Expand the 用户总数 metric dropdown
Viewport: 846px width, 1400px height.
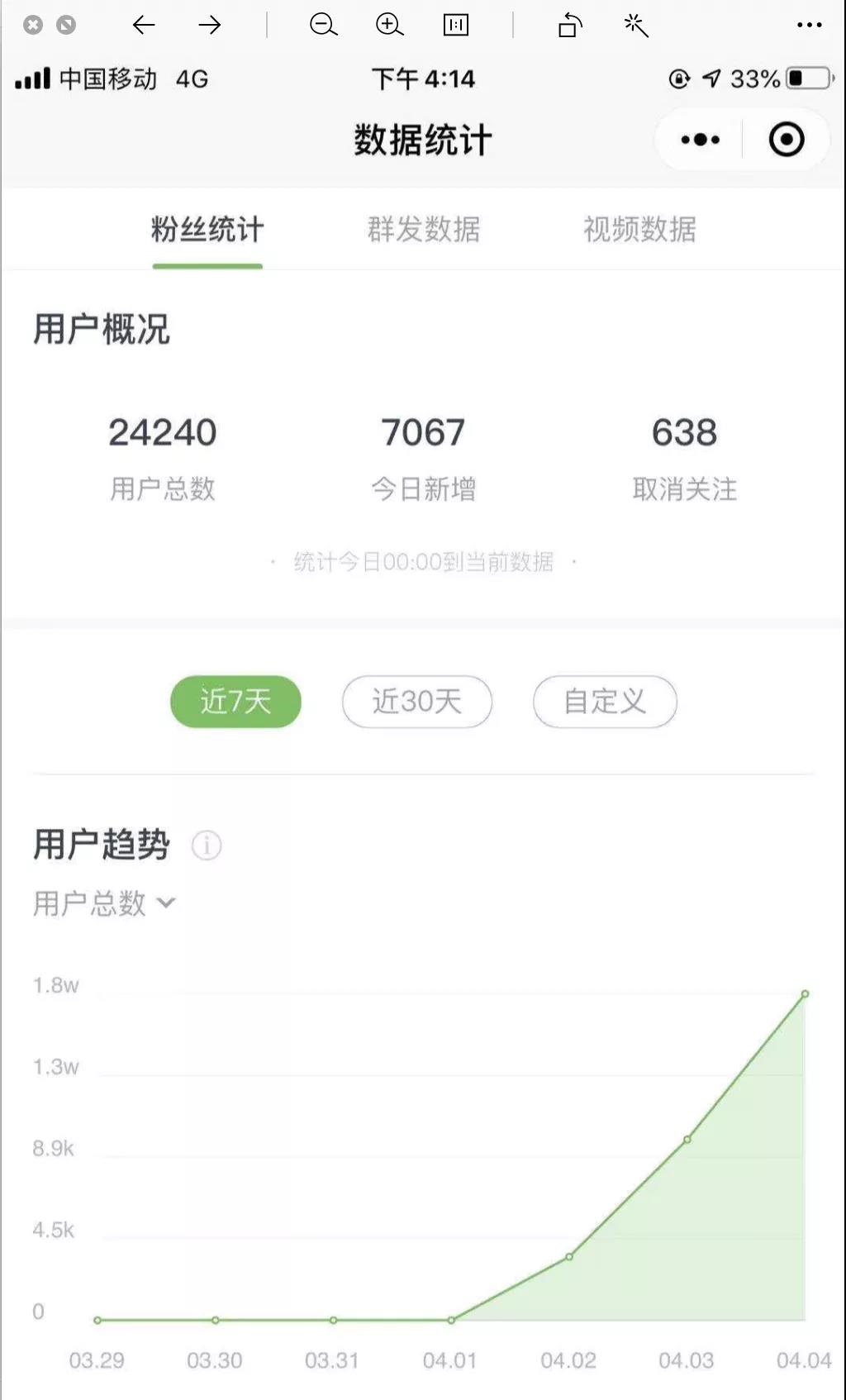point(104,903)
